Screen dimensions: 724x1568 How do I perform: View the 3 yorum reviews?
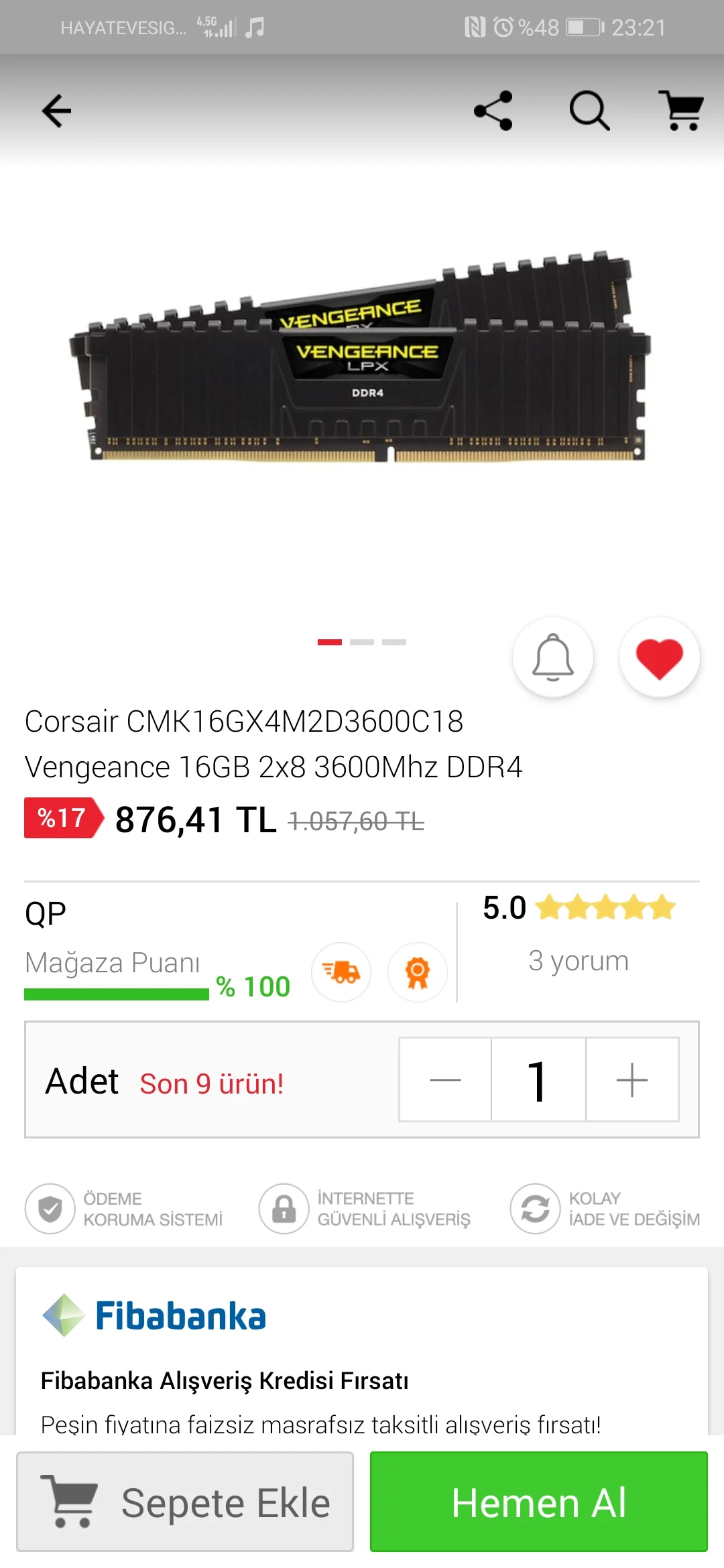[579, 961]
